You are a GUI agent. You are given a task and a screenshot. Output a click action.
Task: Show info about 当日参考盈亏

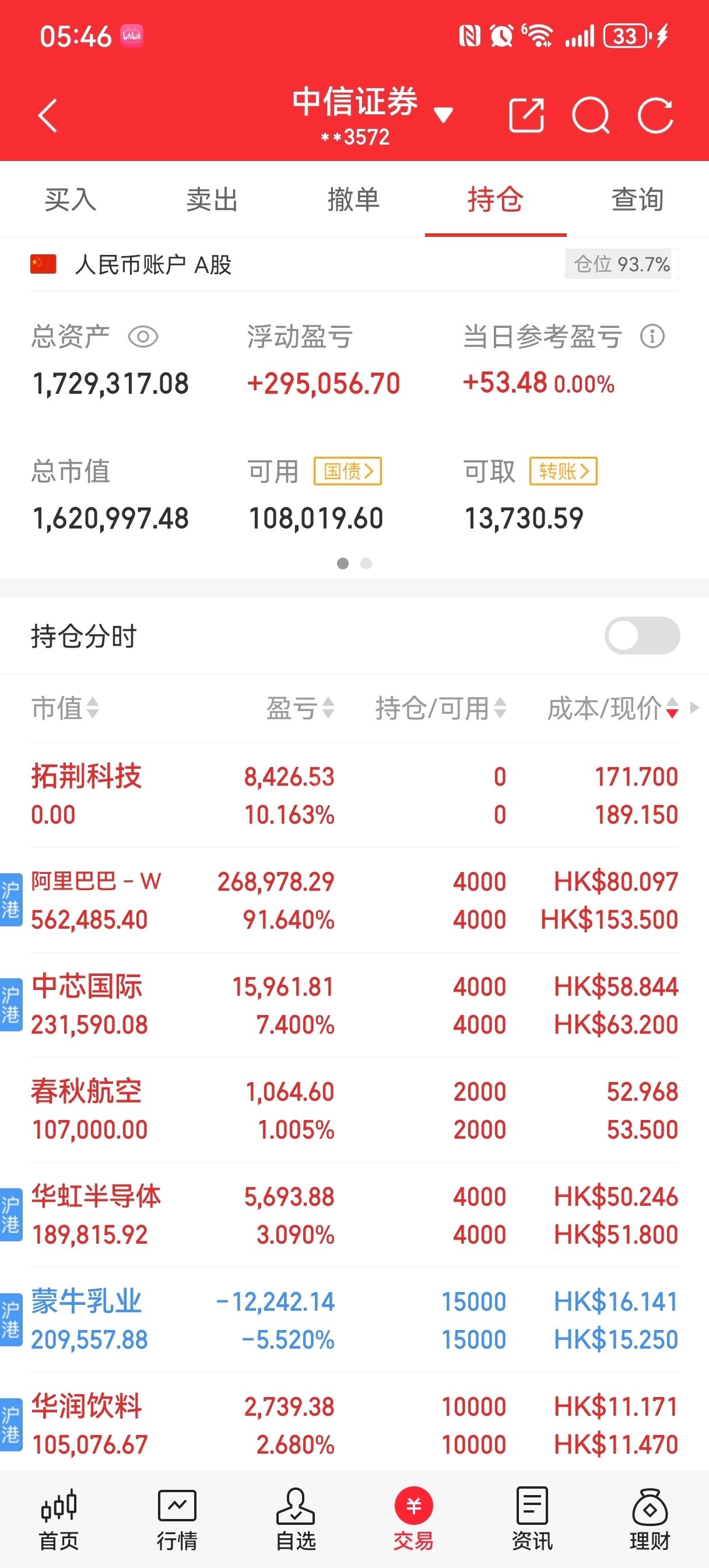652,336
